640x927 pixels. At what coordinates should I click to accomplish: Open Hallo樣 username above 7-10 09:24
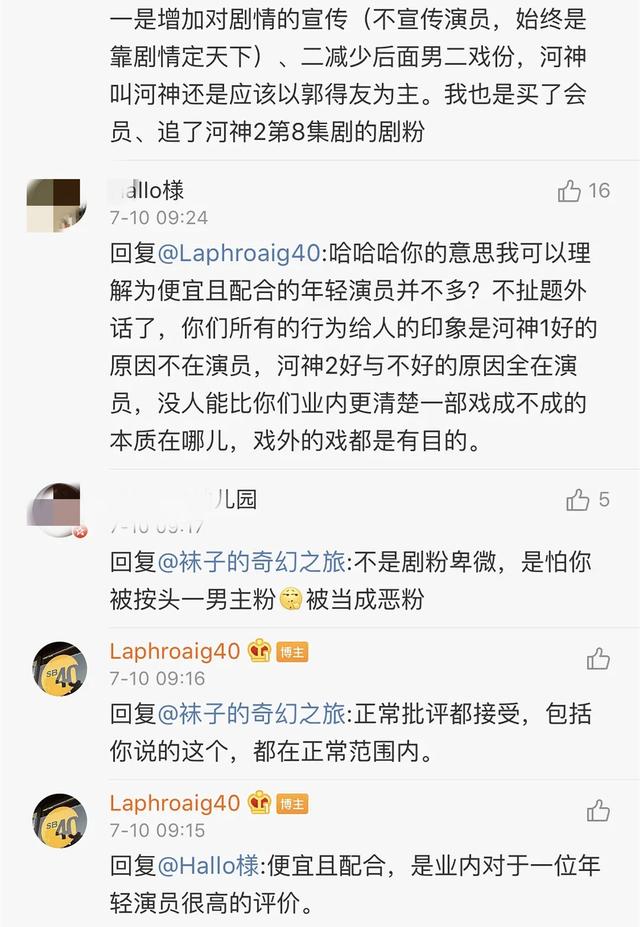(147, 190)
